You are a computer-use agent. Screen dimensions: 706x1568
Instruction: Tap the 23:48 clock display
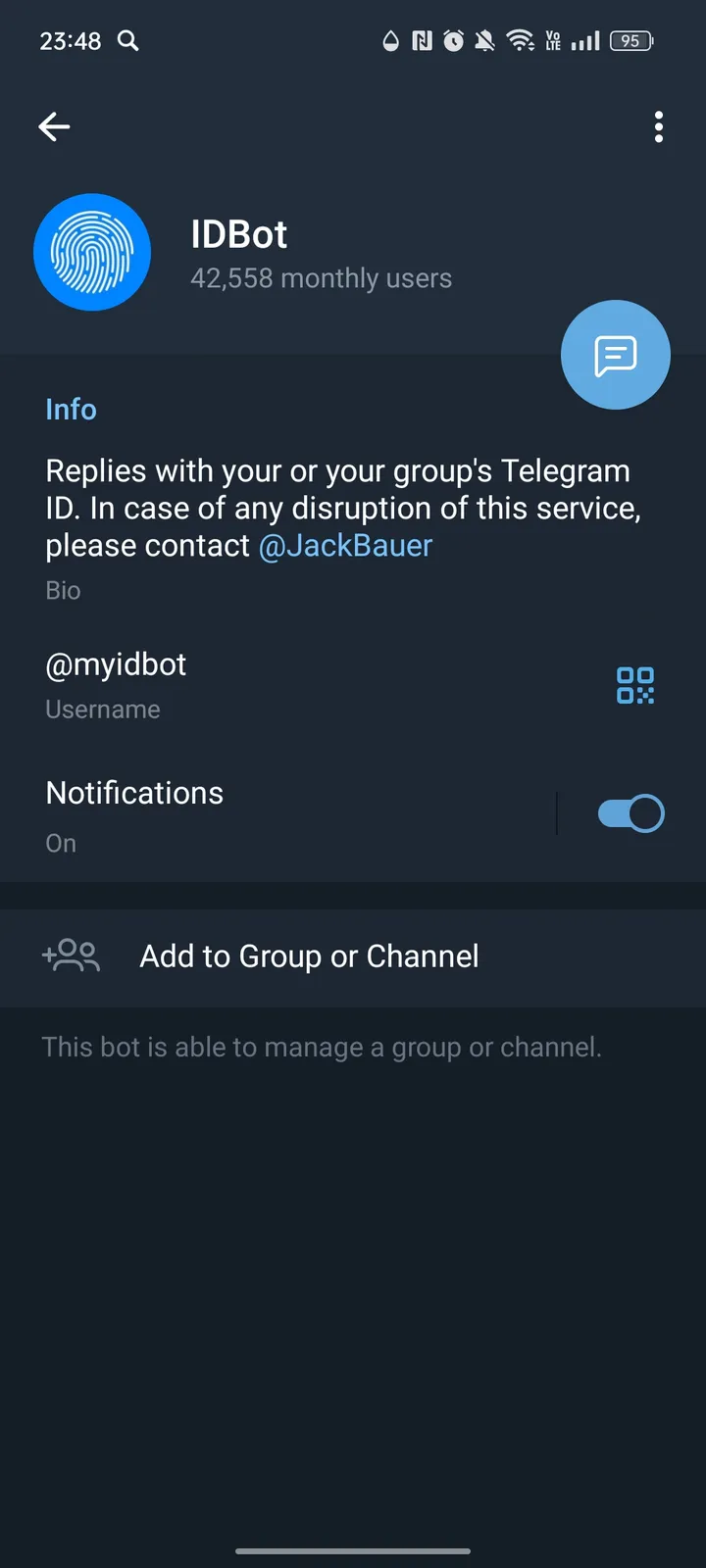tap(70, 41)
